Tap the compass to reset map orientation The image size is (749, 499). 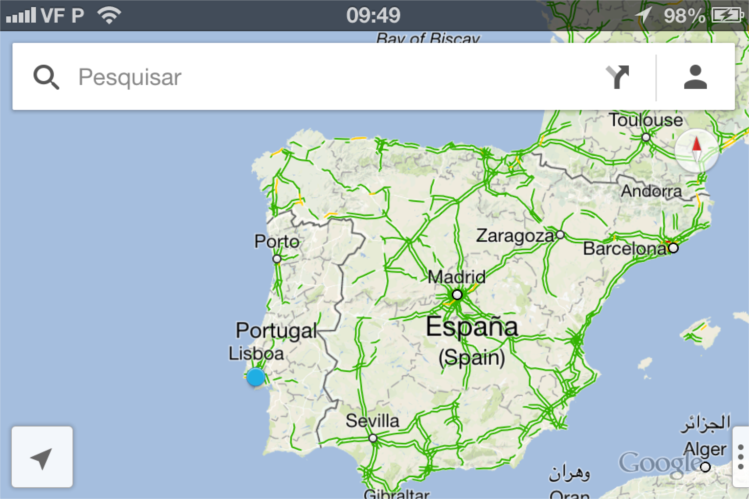click(x=696, y=150)
